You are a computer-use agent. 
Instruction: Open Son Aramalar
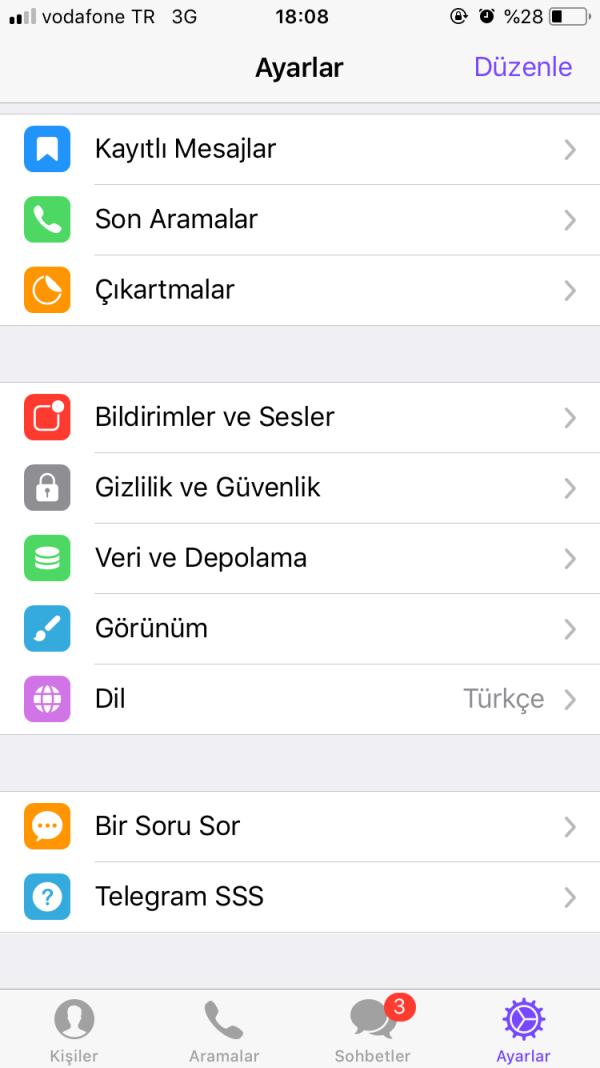click(x=300, y=219)
